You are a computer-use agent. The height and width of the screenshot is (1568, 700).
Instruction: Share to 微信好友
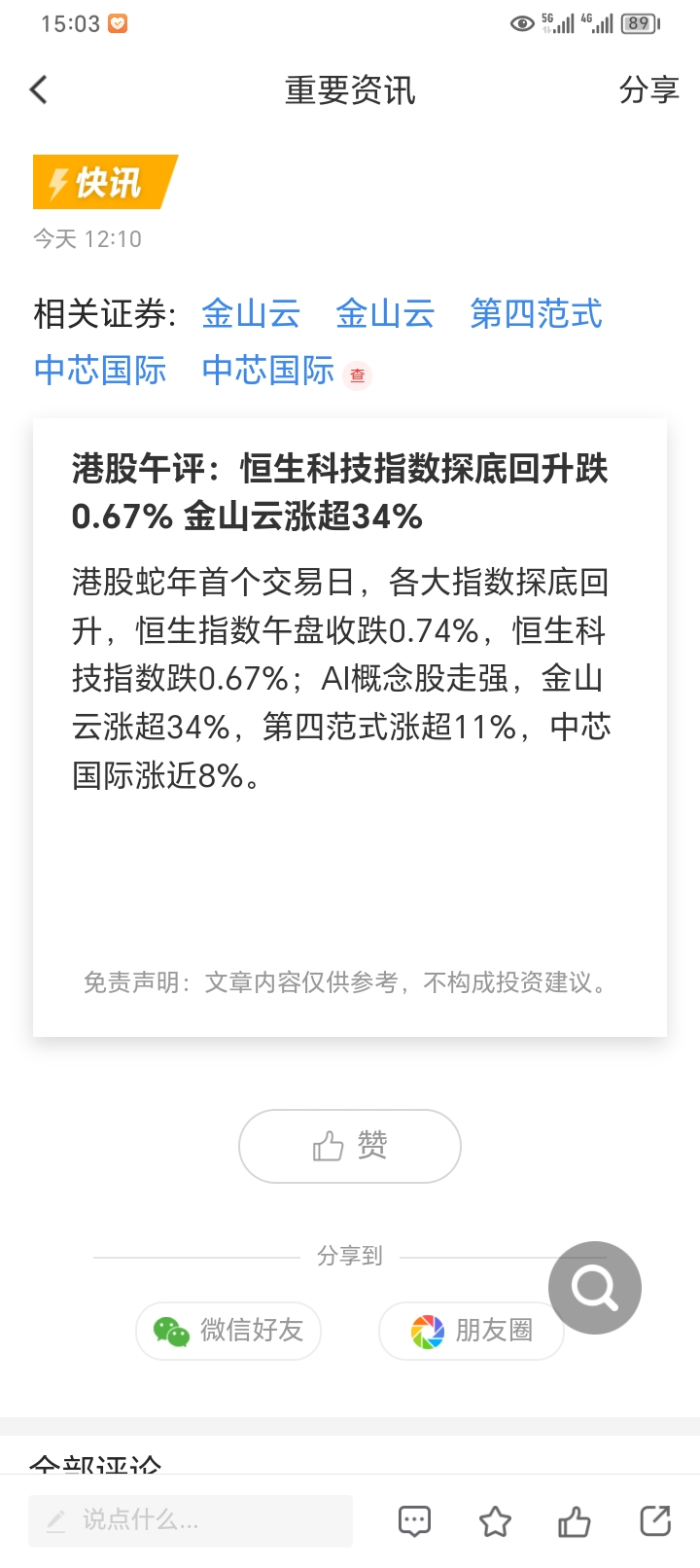click(228, 1330)
